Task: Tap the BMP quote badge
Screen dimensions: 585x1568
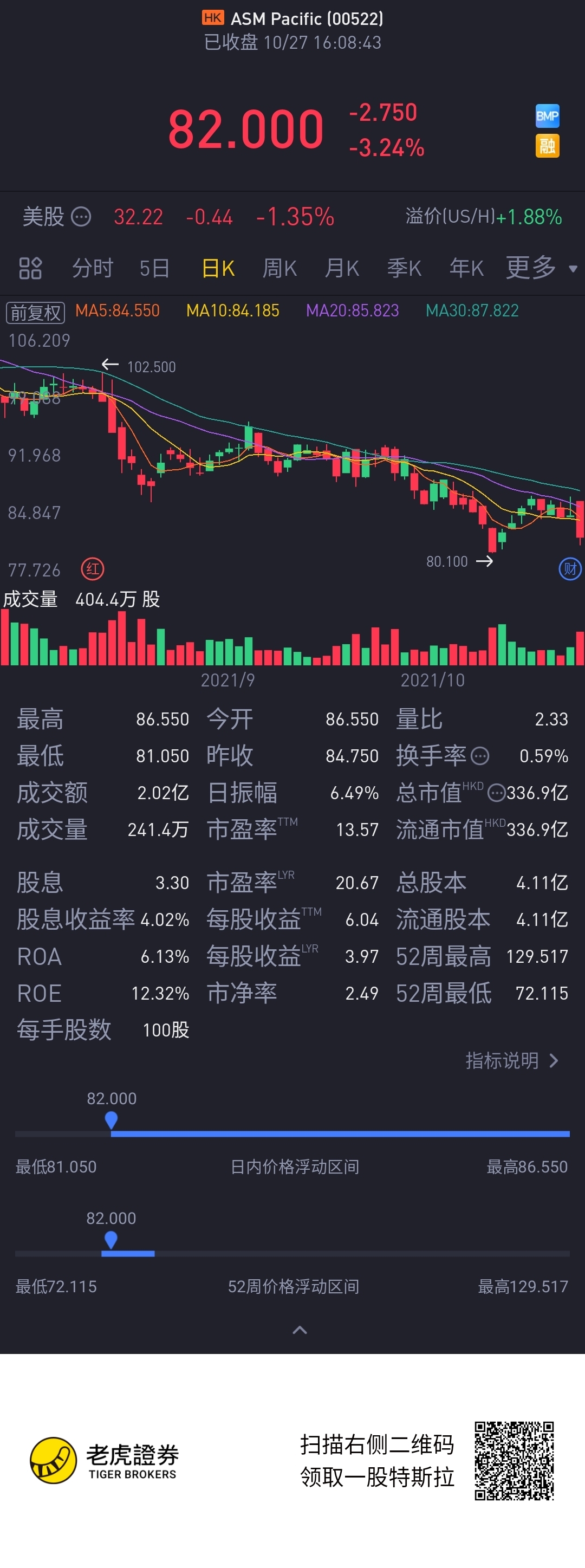Action: [547, 115]
